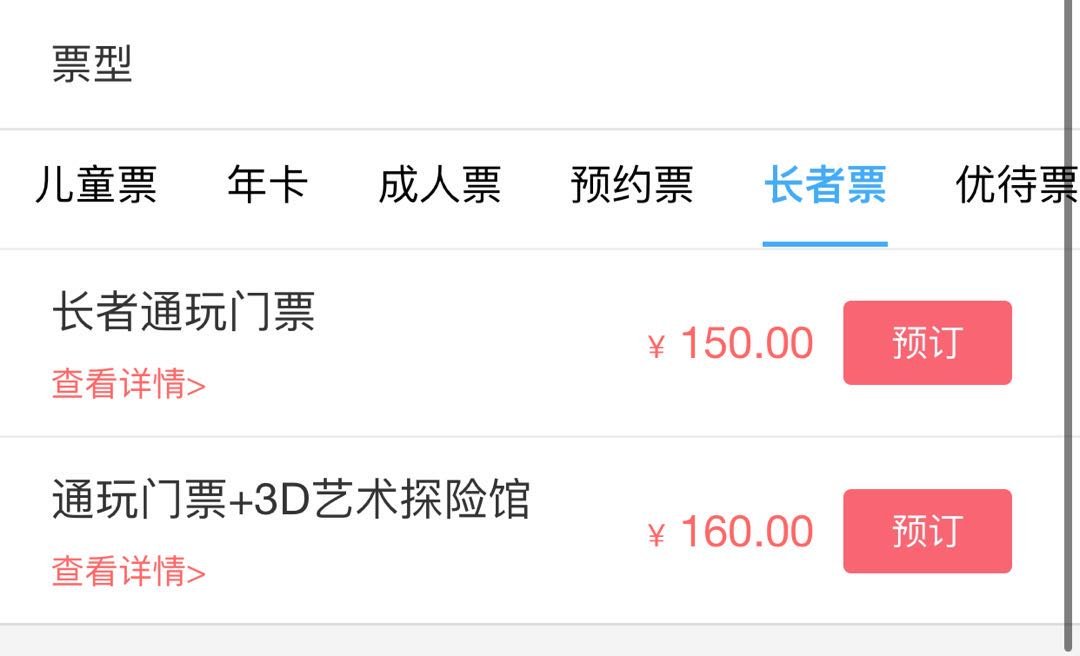Switch to the 儿童票 tab
Image resolution: width=1080 pixels, height=656 pixels.
tap(96, 186)
